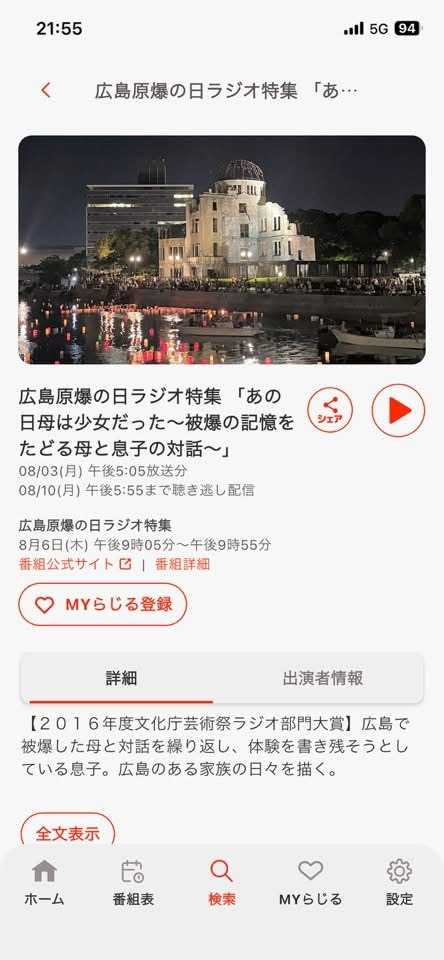This screenshot has width=444, height=960.
Task: Open the 設定 settings tab
Action: (x=399, y=883)
